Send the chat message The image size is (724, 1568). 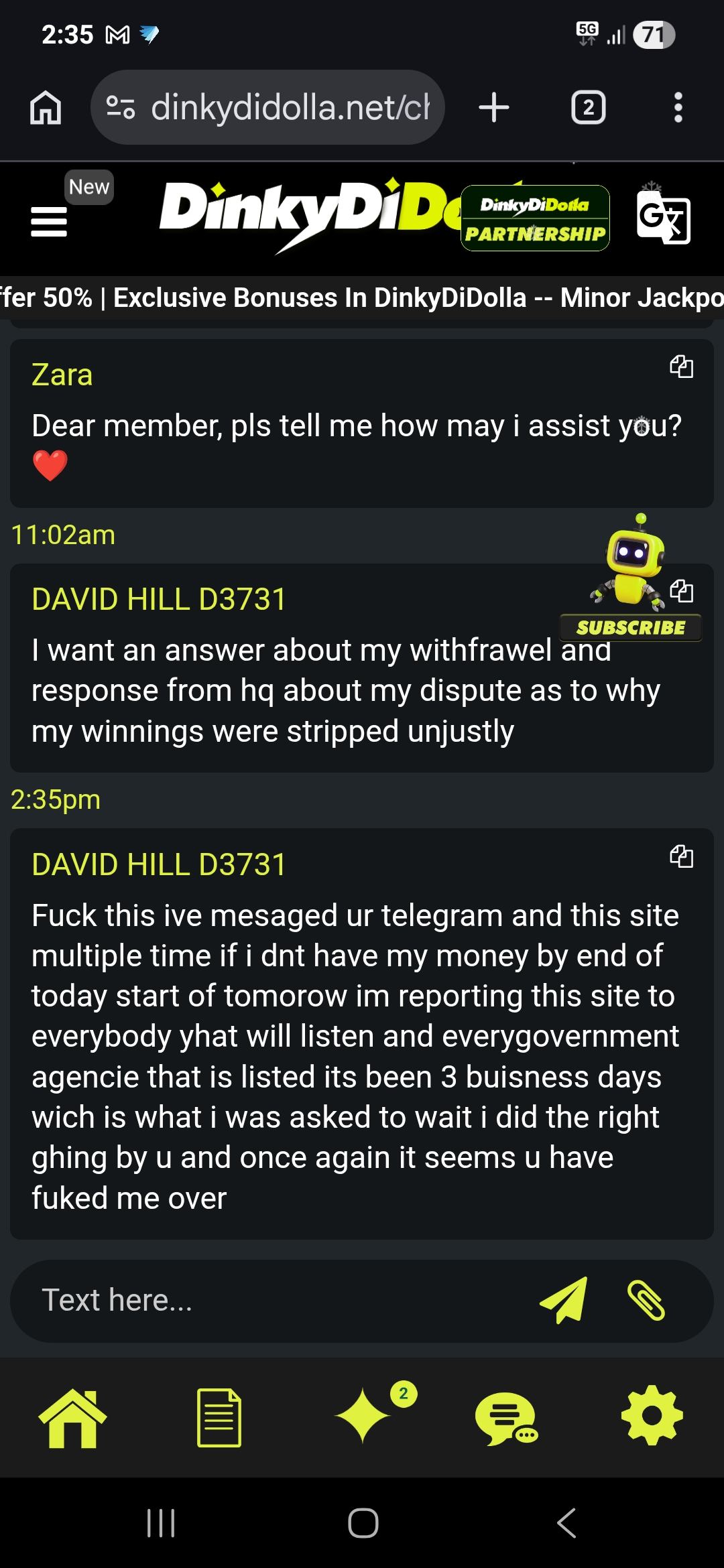[x=563, y=1301]
